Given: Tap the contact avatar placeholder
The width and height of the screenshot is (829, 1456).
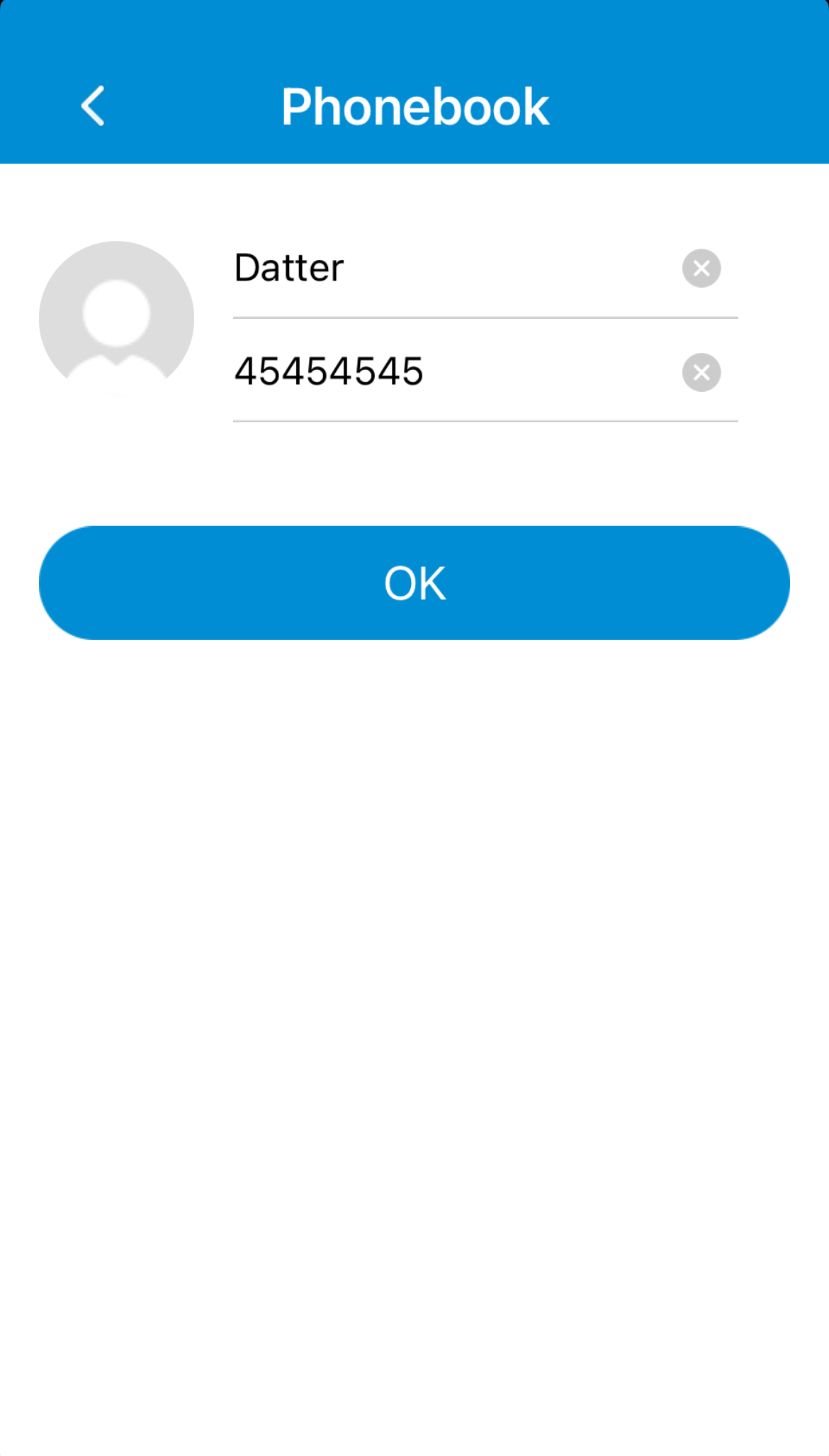Looking at the screenshot, I should coord(116,319).
